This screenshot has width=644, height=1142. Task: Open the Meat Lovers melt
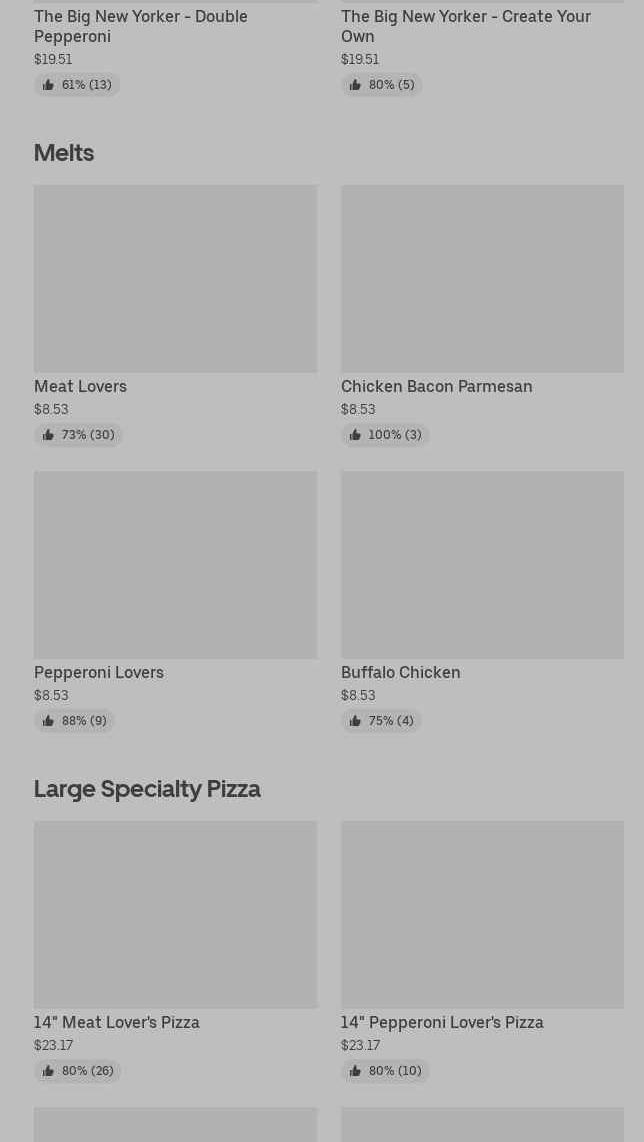point(175,279)
